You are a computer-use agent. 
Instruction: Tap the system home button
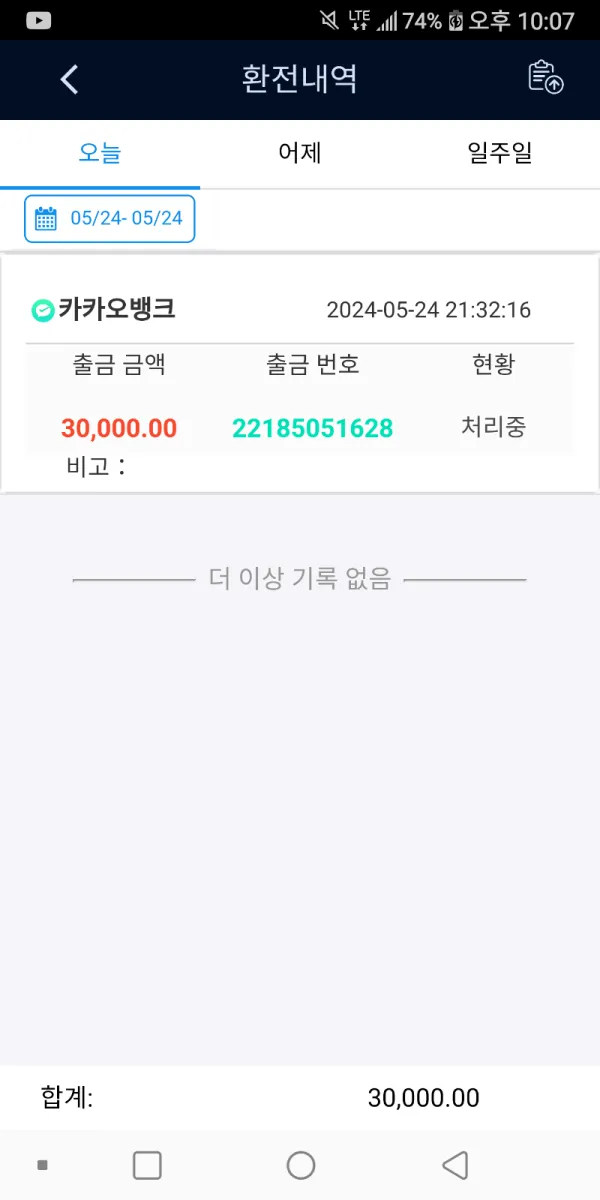[x=301, y=1165]
